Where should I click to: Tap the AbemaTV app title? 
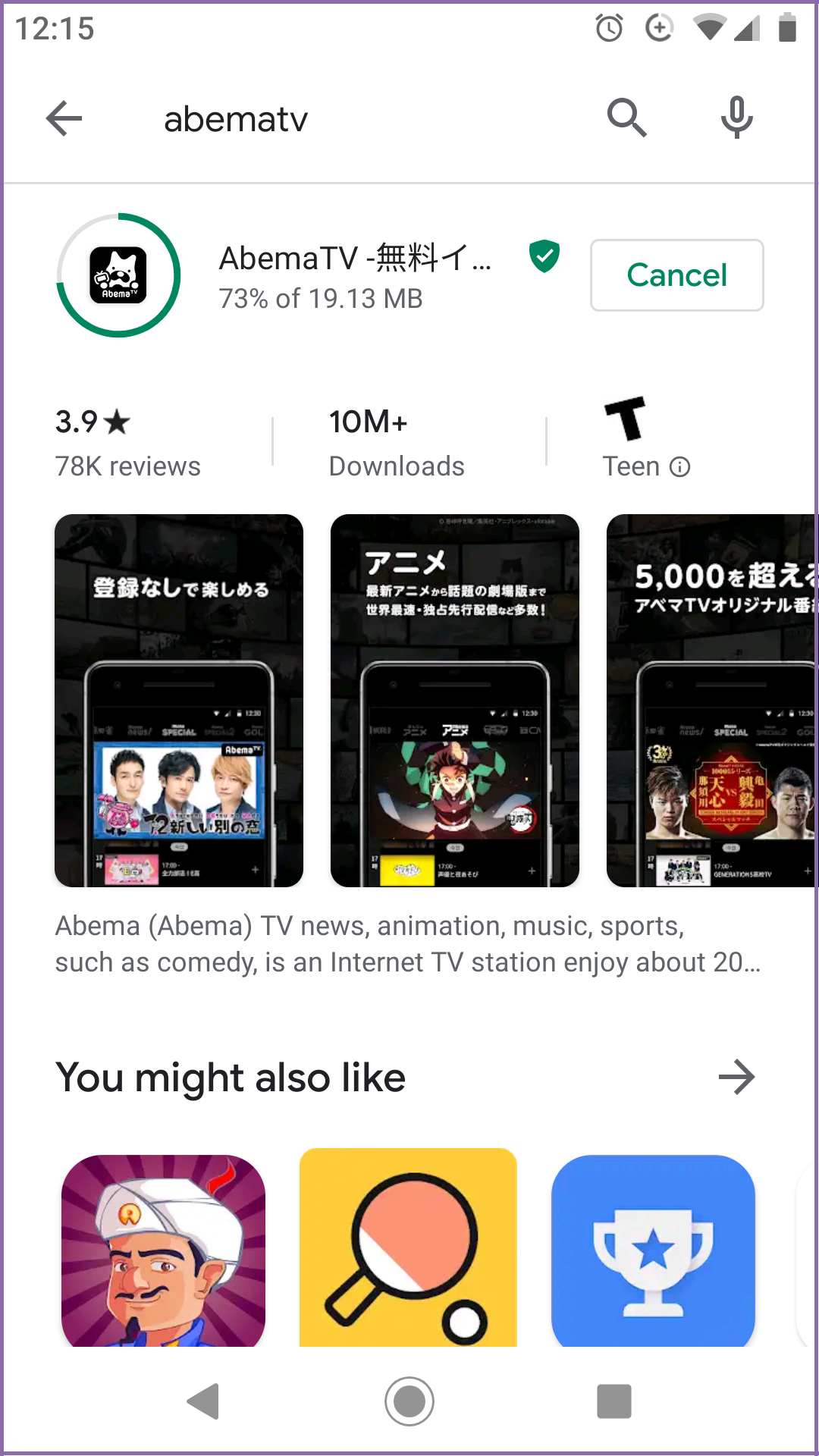click(353, 259)
